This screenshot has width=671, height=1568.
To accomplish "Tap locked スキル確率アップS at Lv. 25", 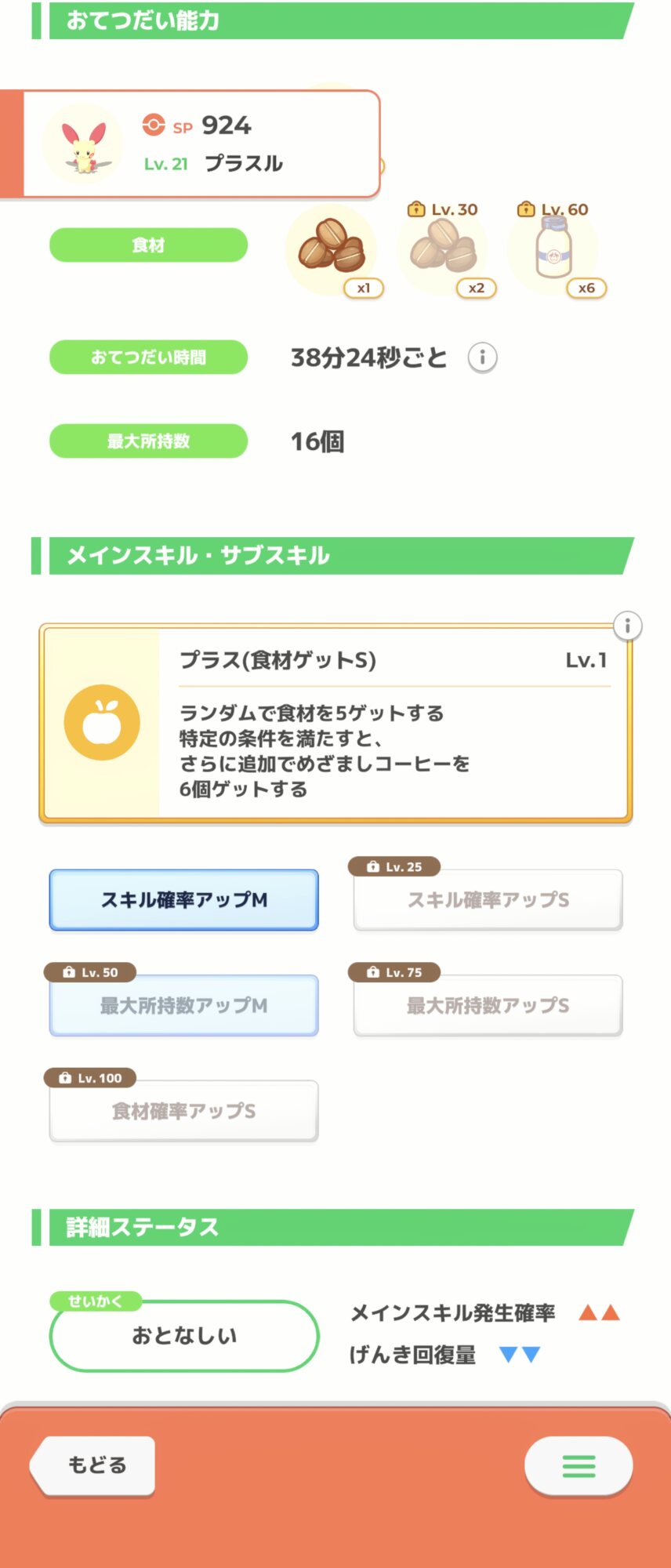I will tap(488, 900).
